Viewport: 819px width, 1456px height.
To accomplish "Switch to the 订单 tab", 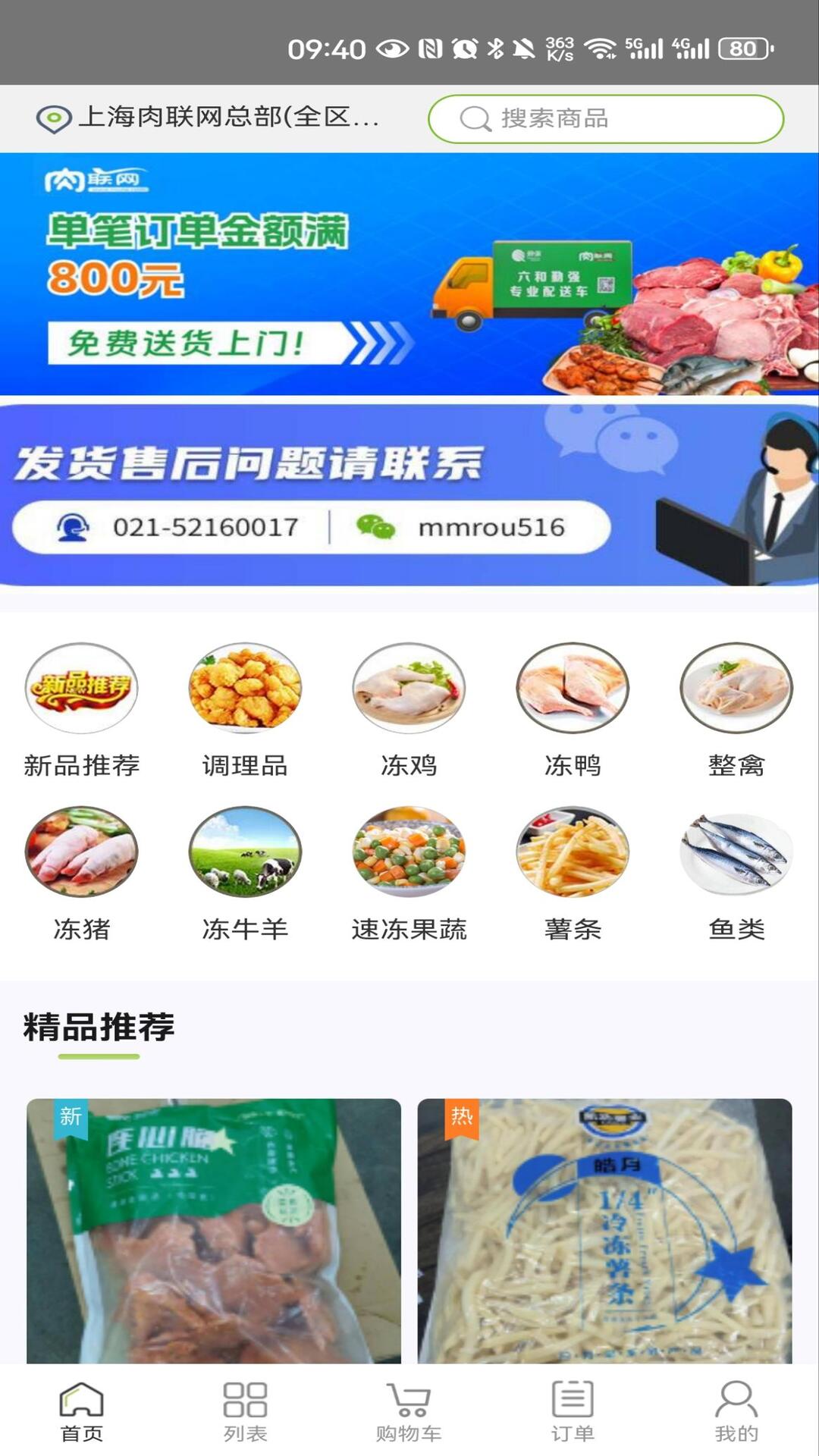I will 573,1411.
